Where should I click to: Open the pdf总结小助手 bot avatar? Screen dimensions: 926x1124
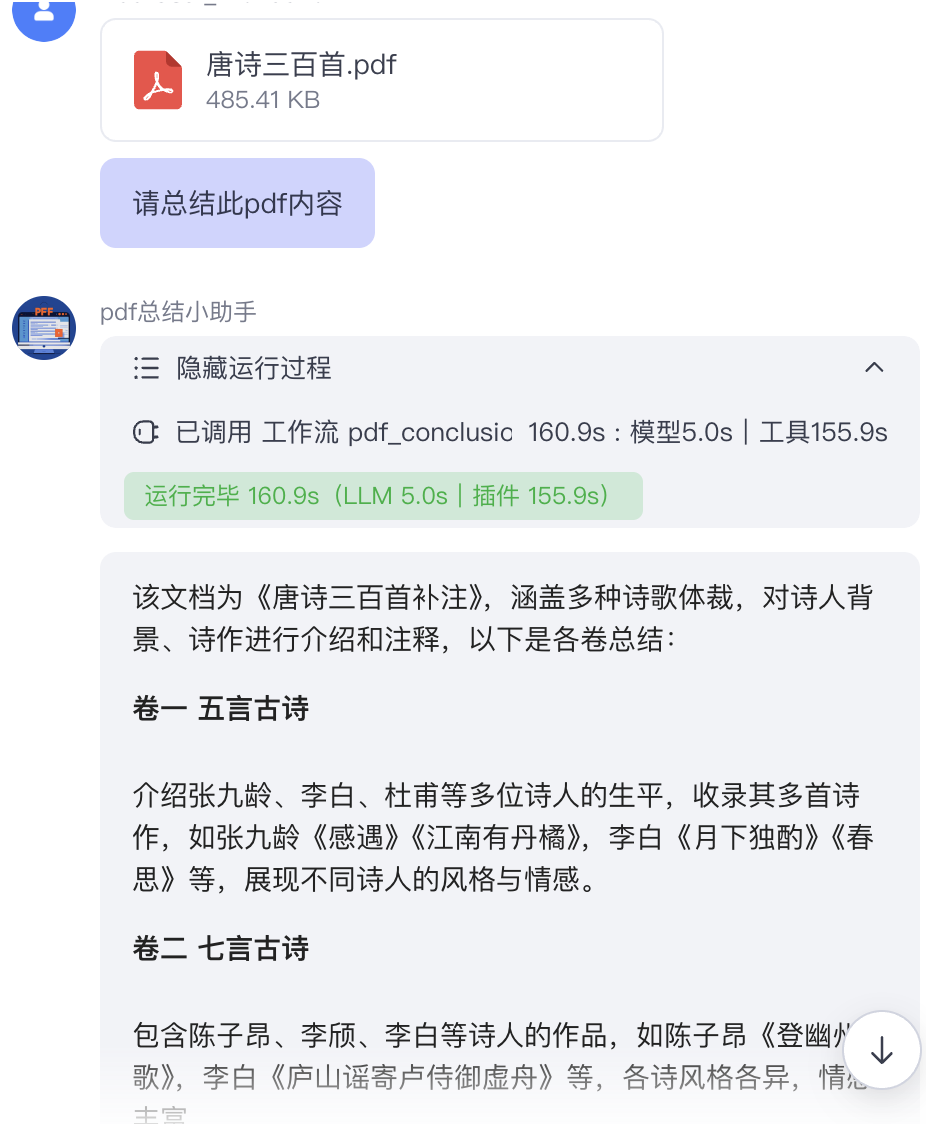(44, 328)
